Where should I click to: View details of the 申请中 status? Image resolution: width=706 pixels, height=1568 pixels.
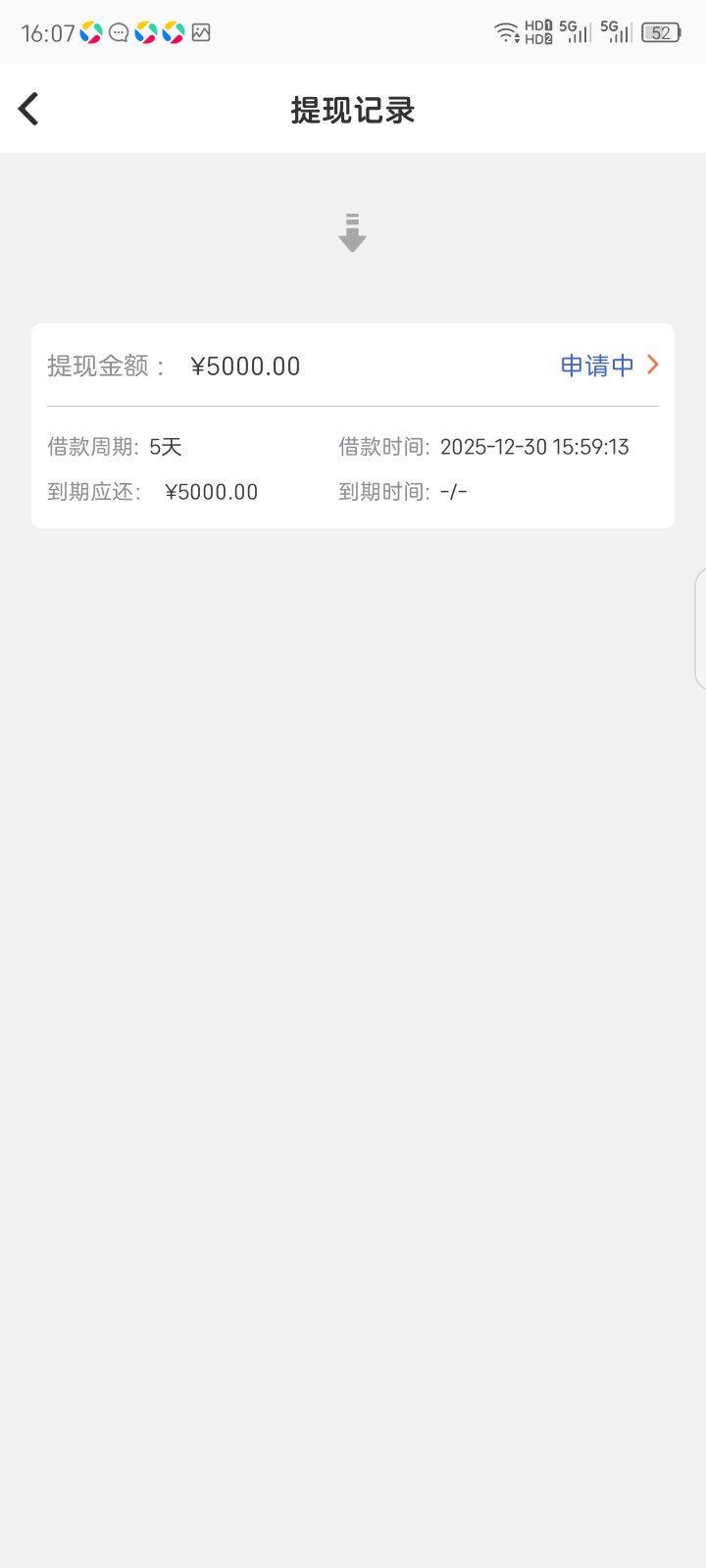click(x=609, y=367)
